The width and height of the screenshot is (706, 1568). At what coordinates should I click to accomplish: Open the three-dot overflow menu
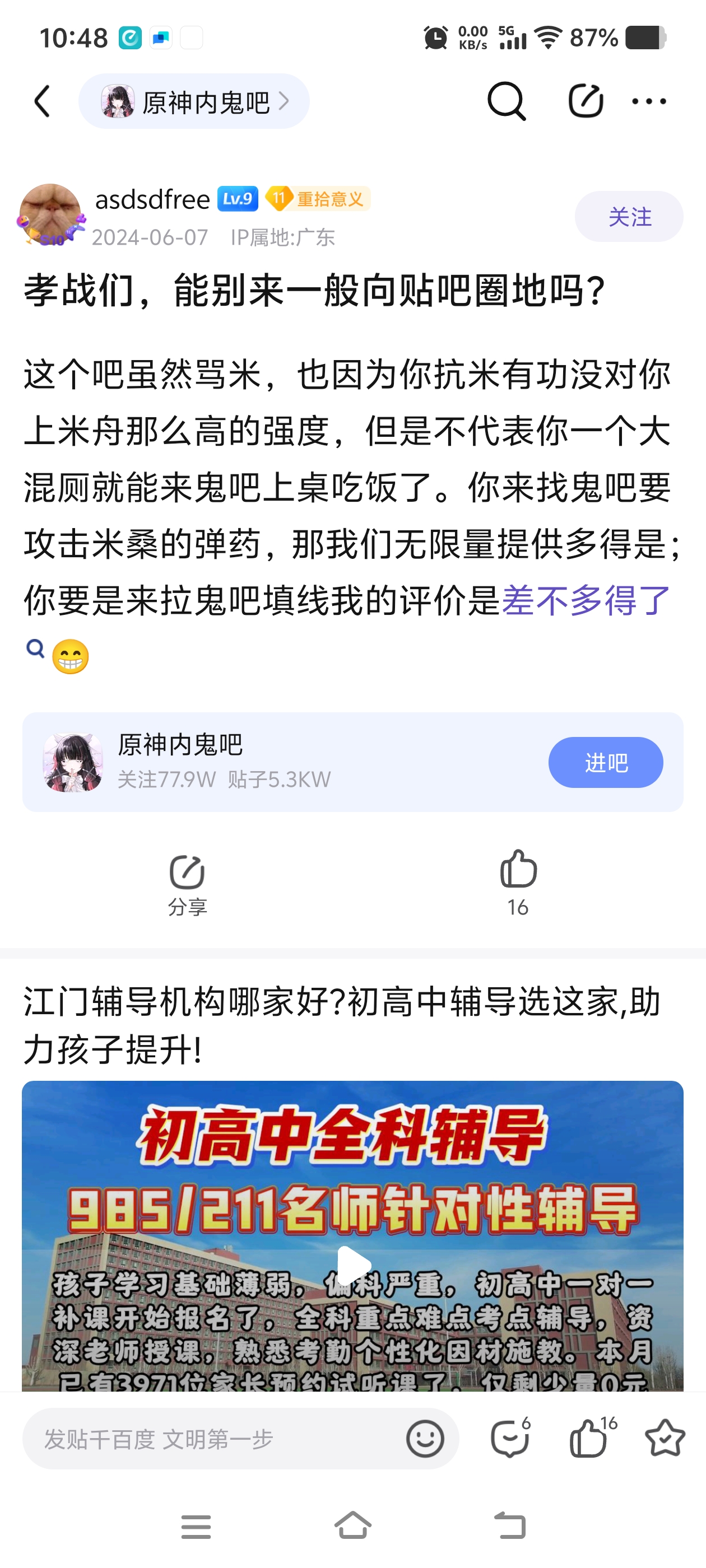pos(648,101)
